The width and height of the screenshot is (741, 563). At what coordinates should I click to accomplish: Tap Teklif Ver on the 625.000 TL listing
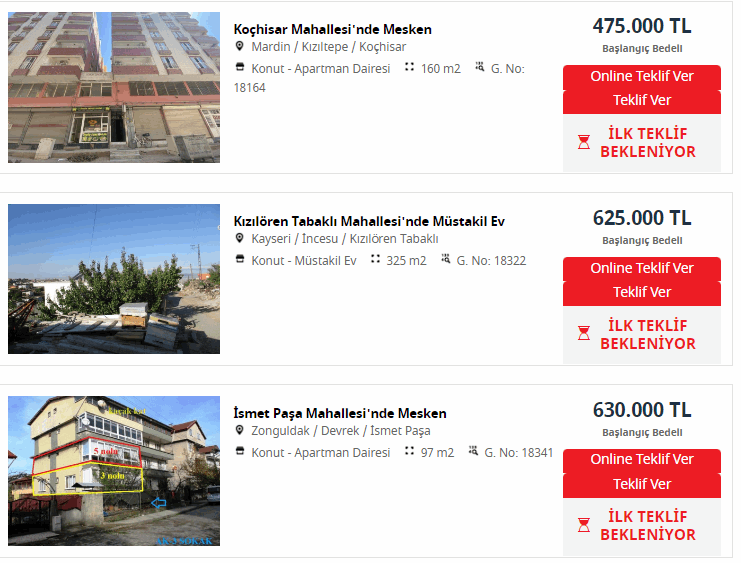[641, 293]
